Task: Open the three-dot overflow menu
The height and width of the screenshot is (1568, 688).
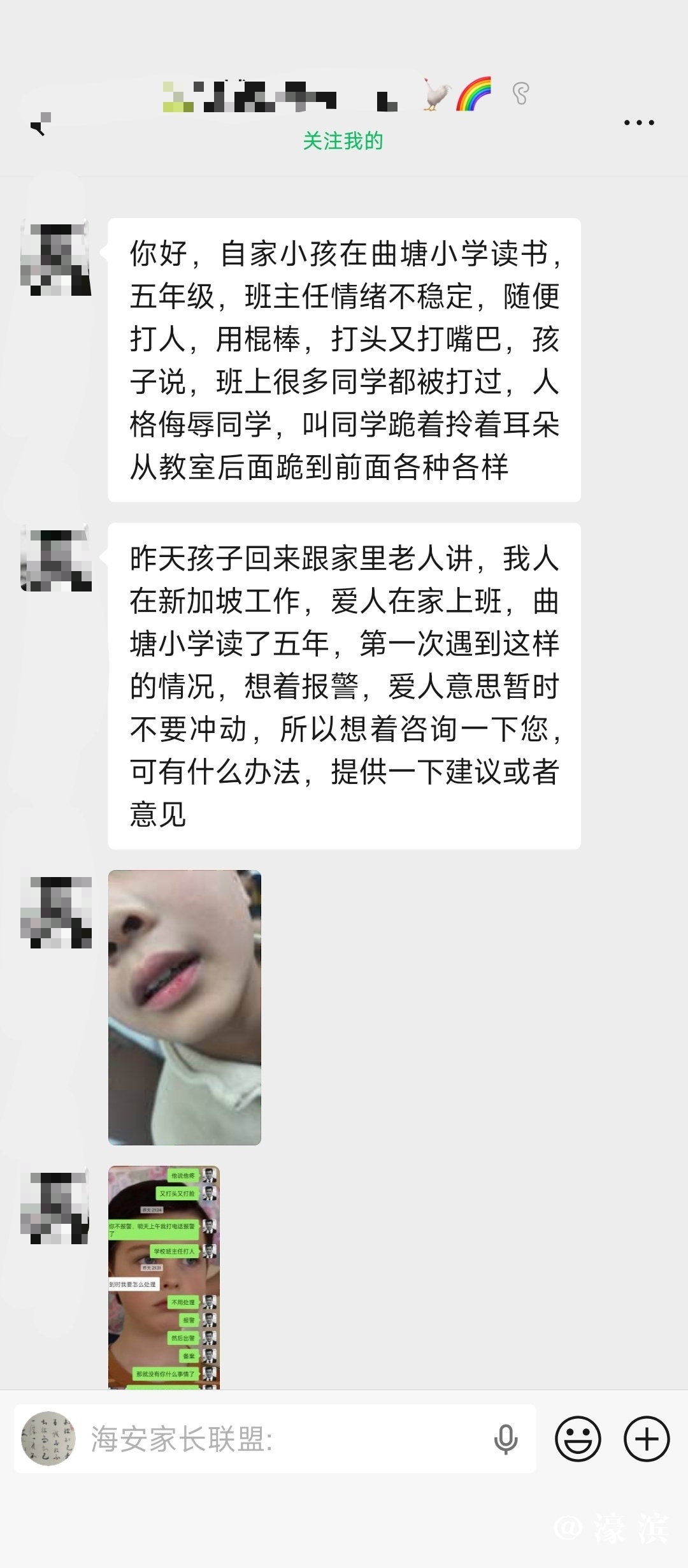Action: [639, 122]
